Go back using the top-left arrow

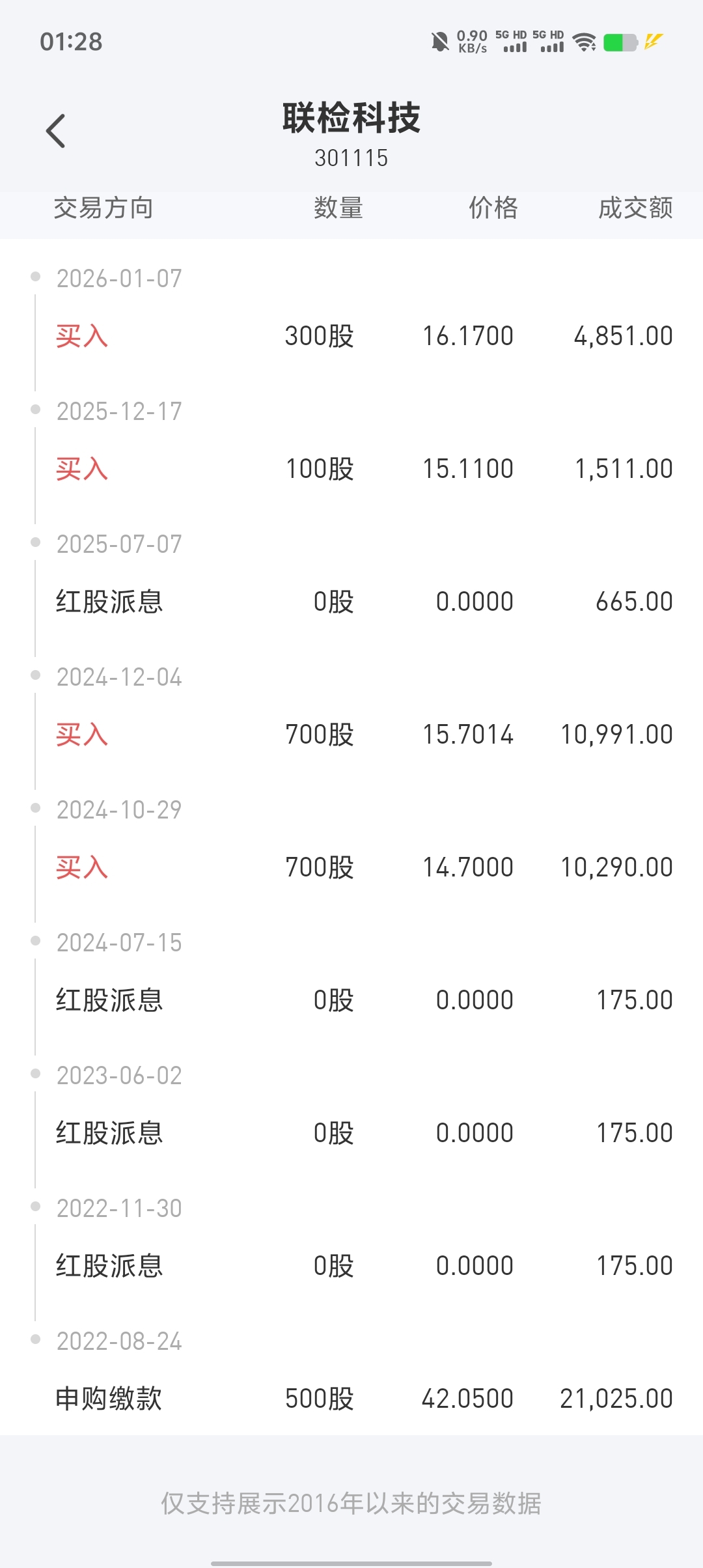click(56, 131)
